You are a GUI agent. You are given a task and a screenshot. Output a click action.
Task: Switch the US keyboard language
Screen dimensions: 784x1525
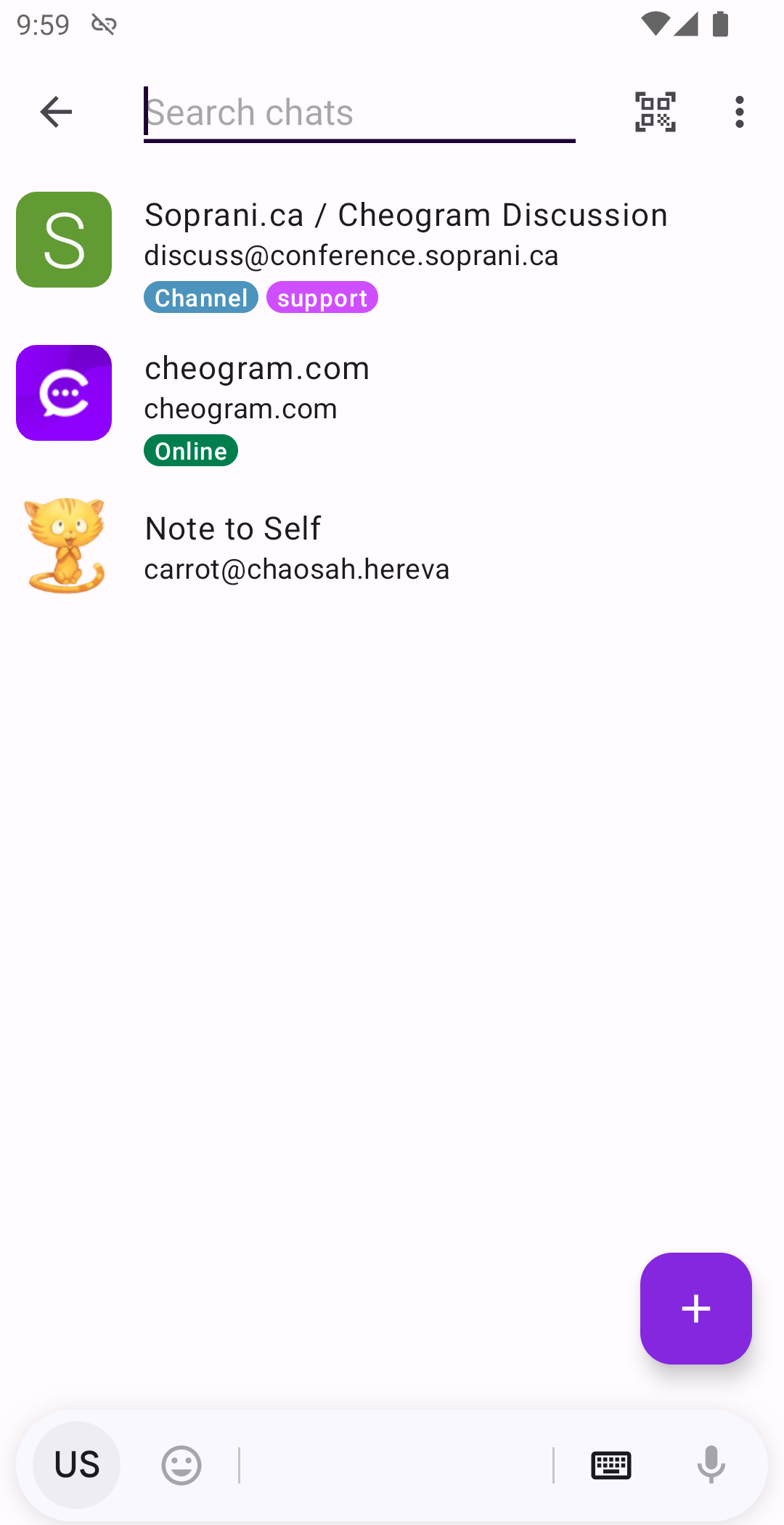pyautogui.click(x=77, y=1465)
